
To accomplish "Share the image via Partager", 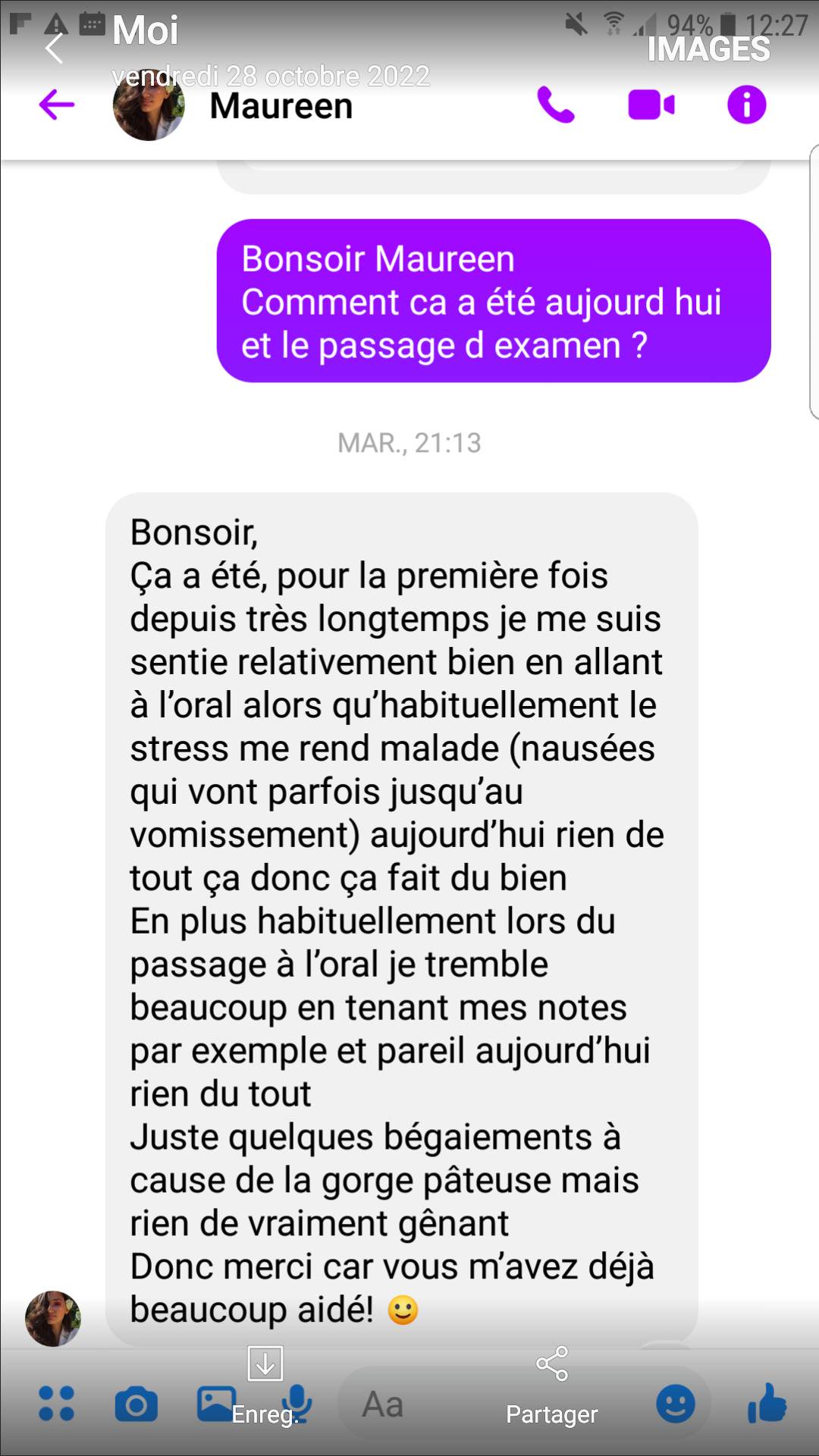I will (x=552, y=1385).
